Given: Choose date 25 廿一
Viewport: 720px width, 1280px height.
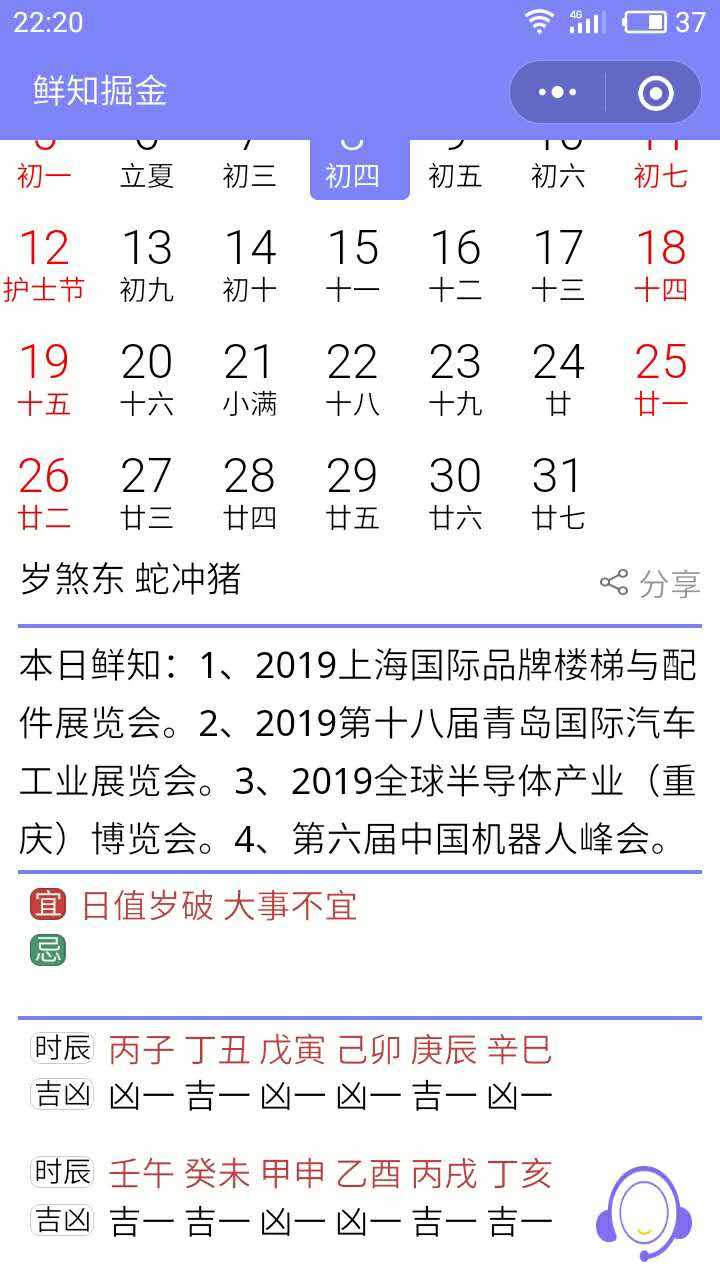Looking at the screenshot, I should 661,379.
